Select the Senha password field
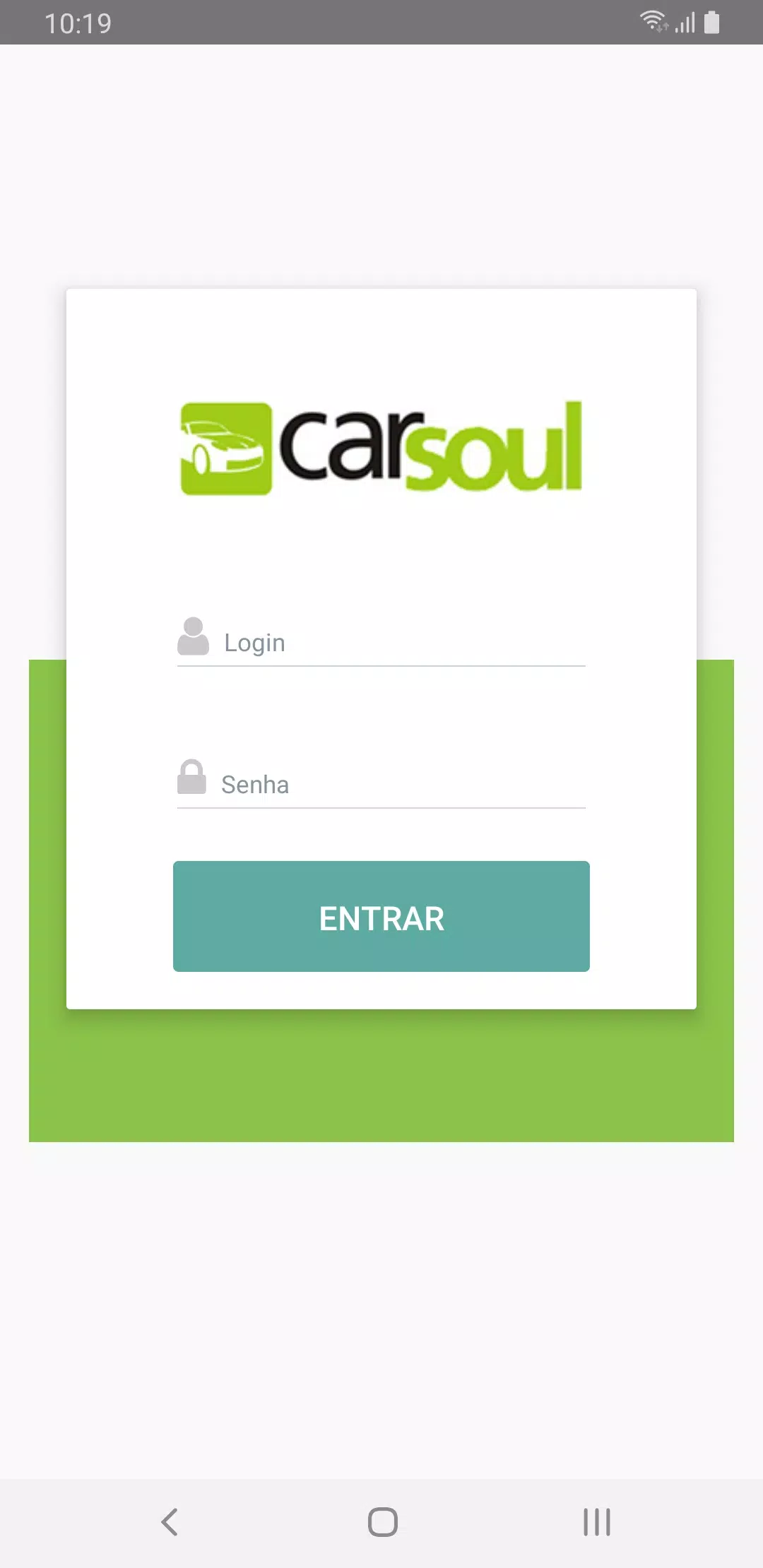Viewport: 763px width, 1568px height. 381,783
